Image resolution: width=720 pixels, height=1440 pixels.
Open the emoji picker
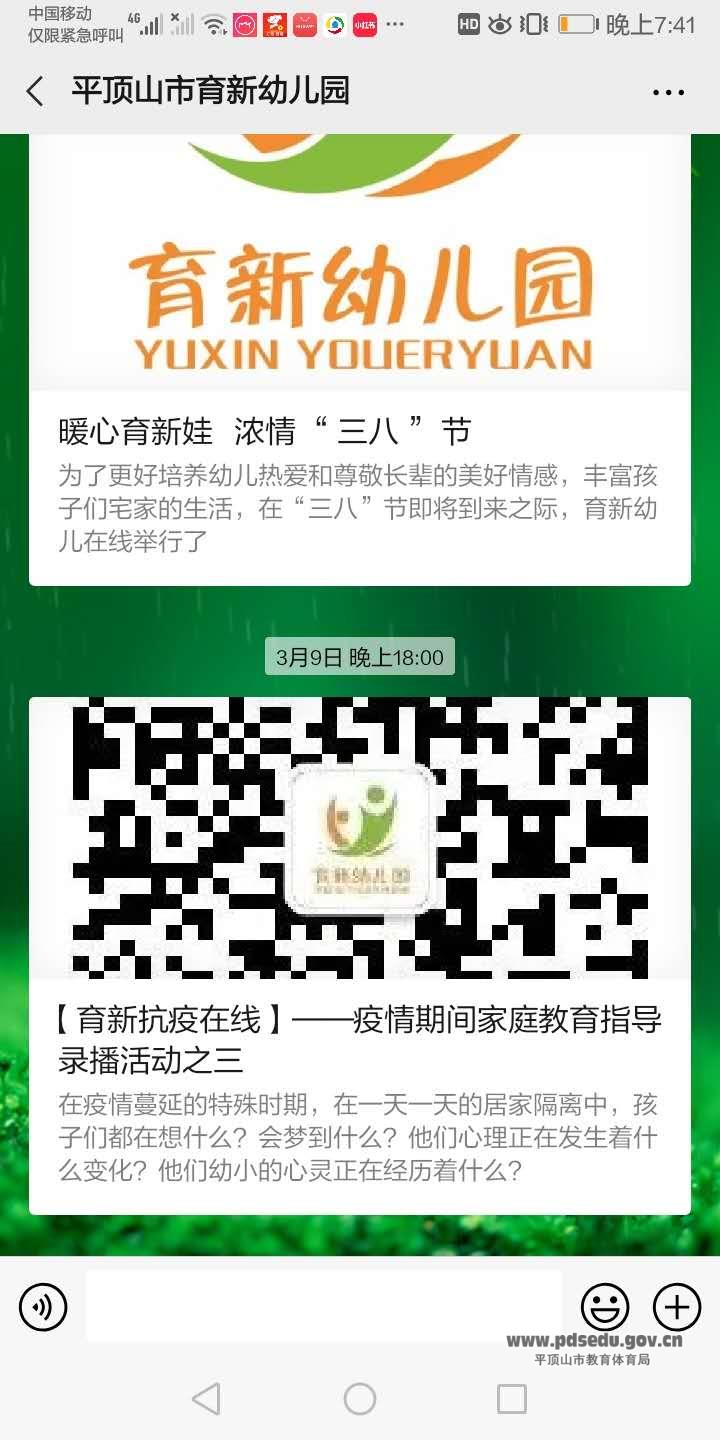pyautogui.click(x=605, y=1307)
